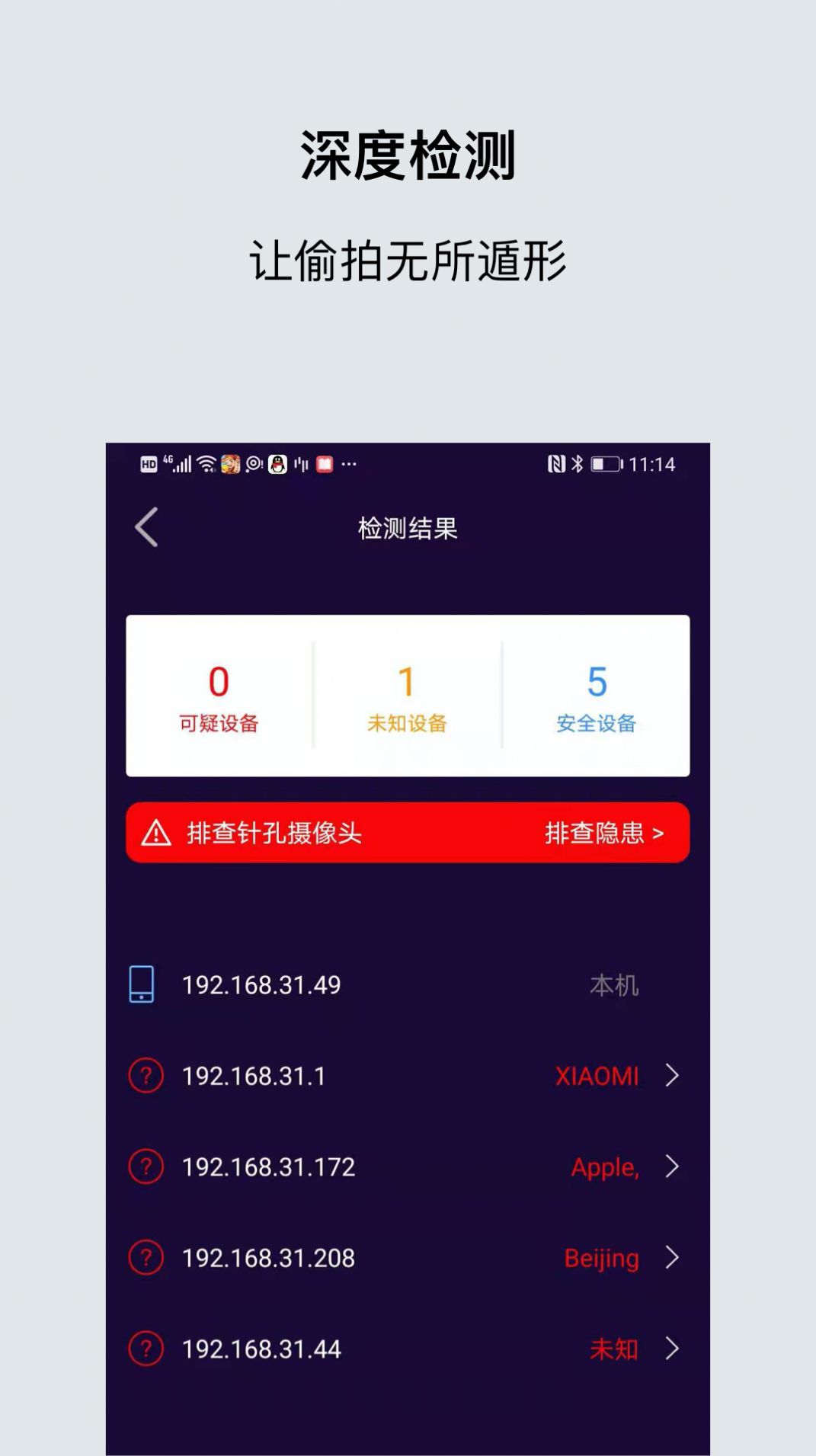
Task: Tap the phone icon beside 192.168.31.49
Action: pos(141,984)
